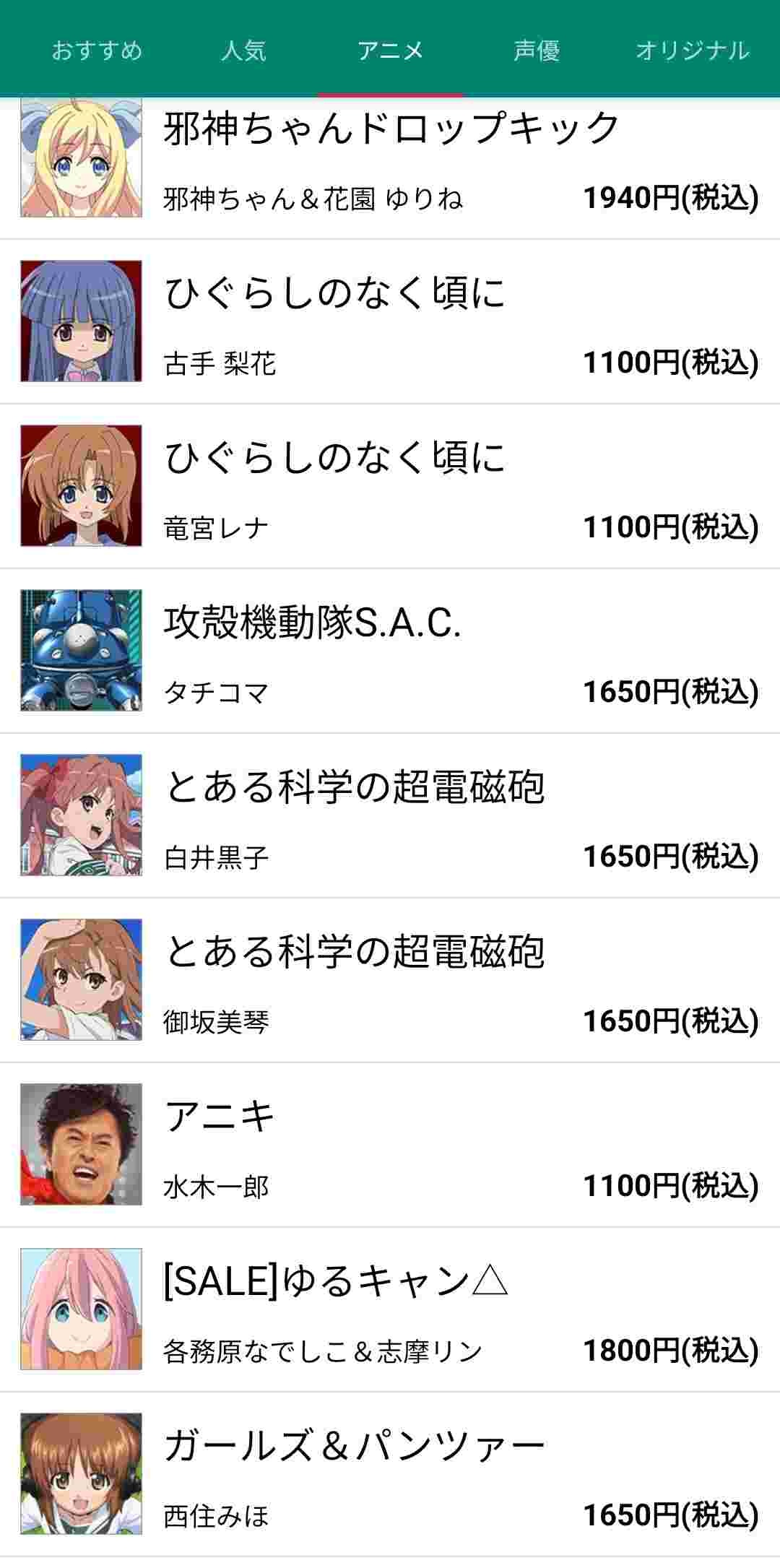Switch to the 人気 tab
780x1568 pixels.
point(243,51)
